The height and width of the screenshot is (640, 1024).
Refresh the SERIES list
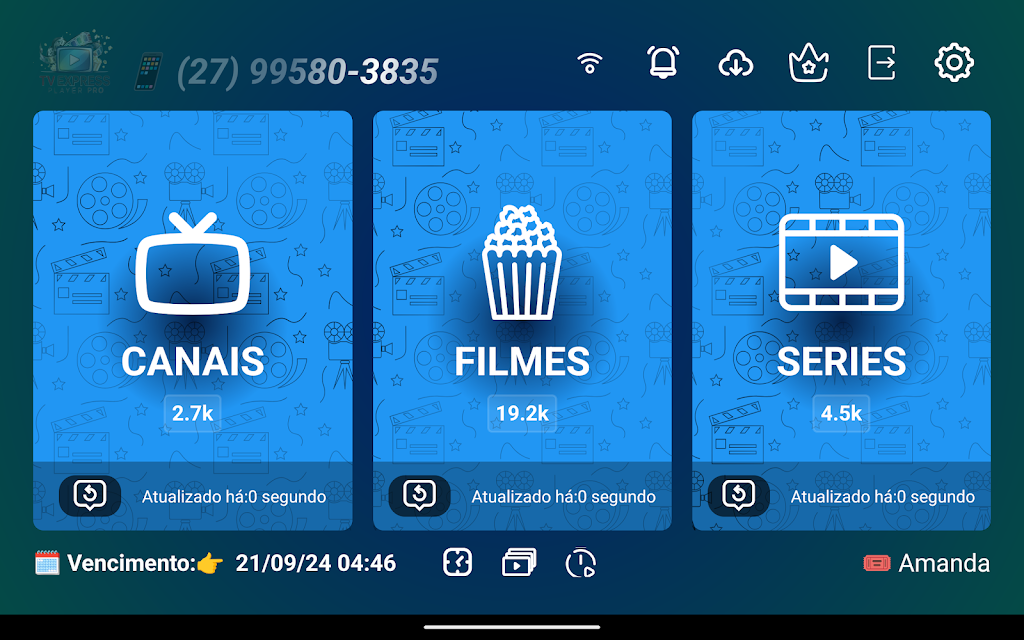pyautogui.click(x=739, y=496)
